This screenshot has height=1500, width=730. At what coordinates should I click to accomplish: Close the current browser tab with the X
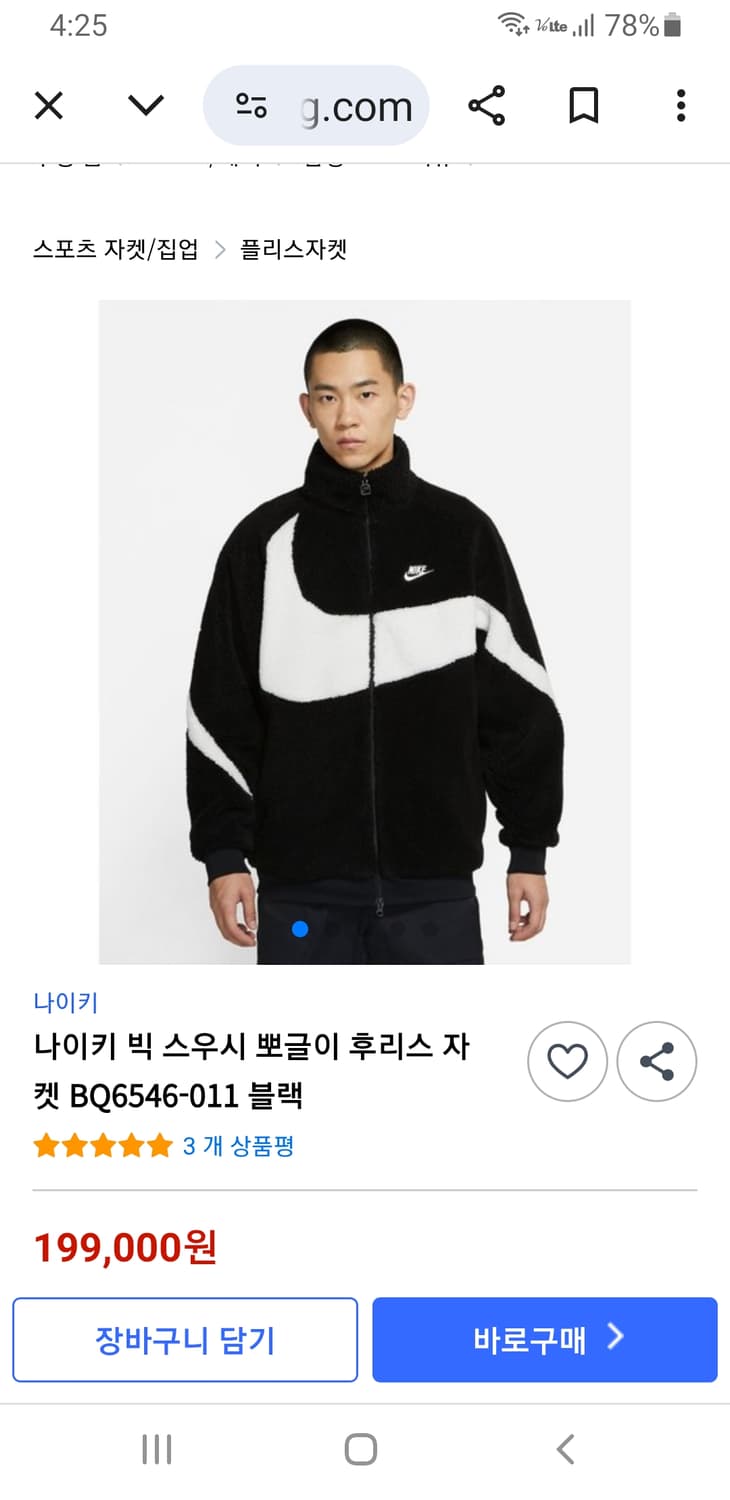[49, 105]
